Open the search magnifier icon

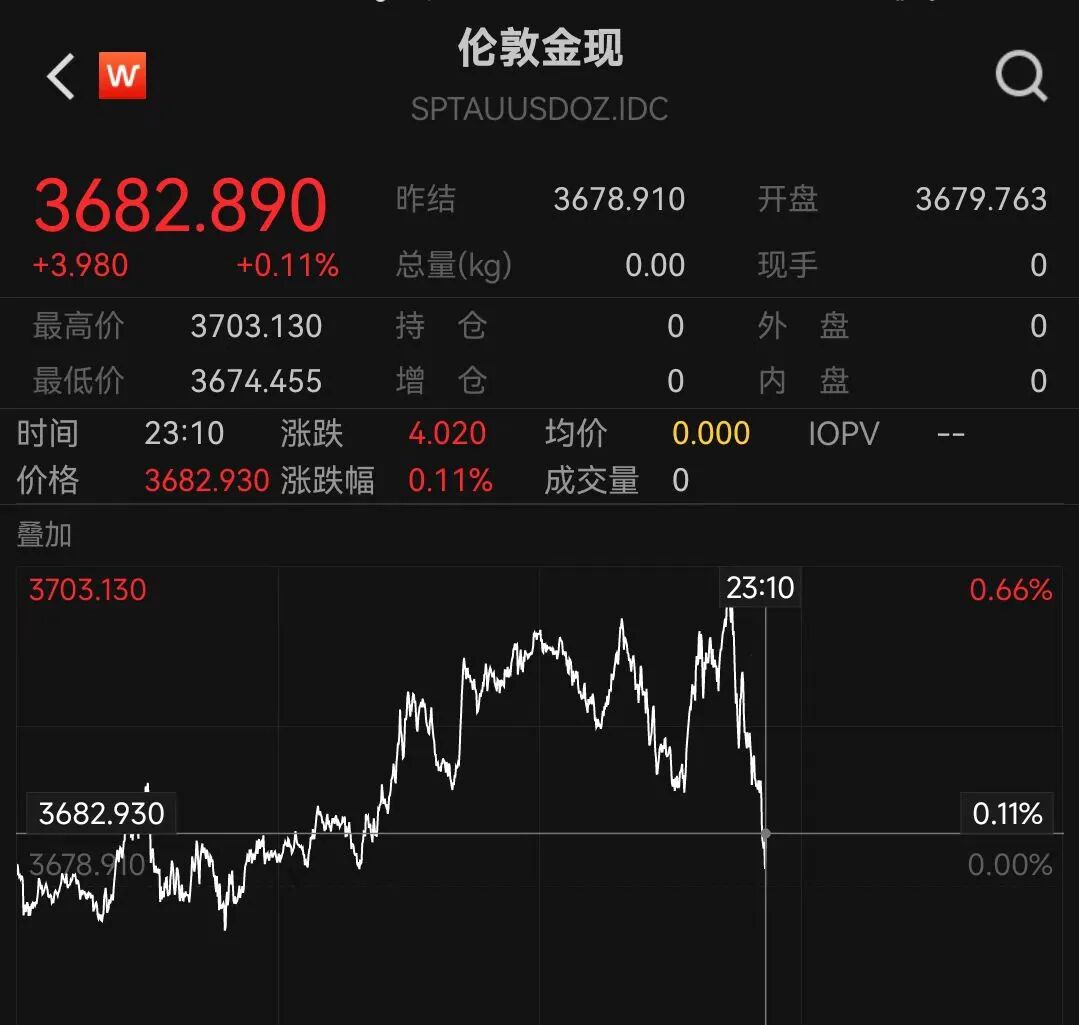click(x=1020, y=77)
